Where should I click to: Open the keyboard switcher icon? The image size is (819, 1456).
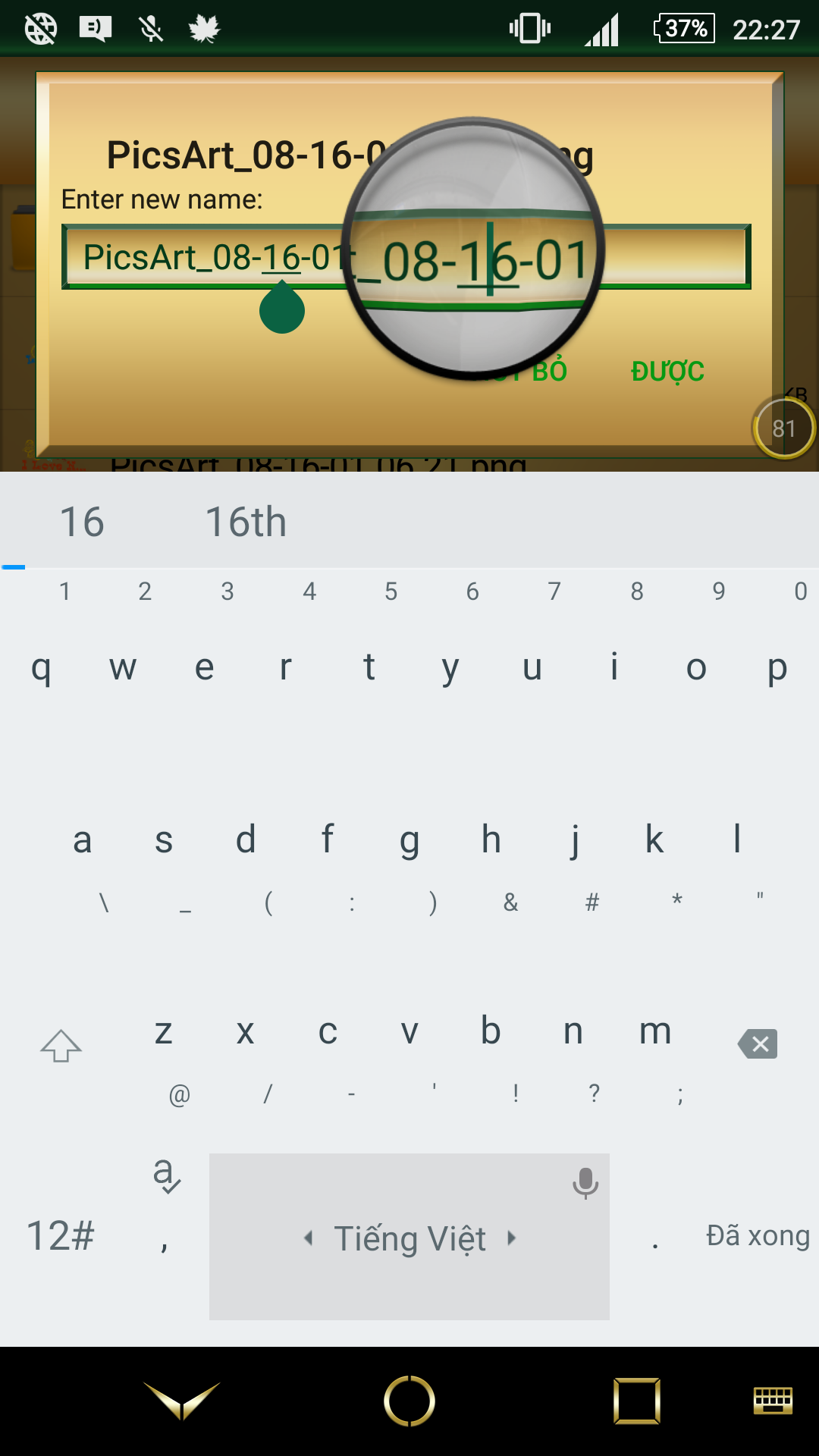773,1400
